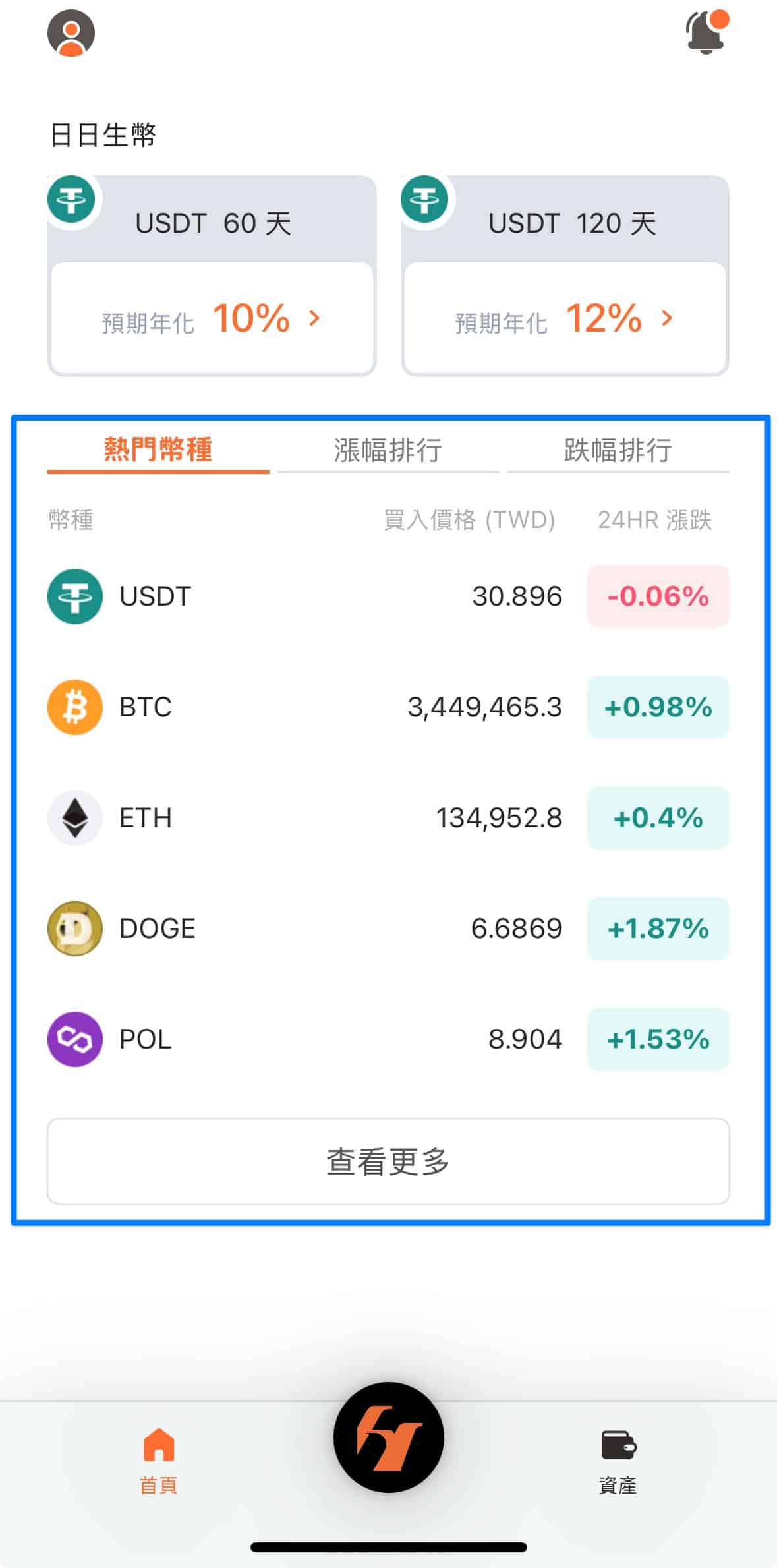
Task: Switch to the 跌幅排行 tab
Action: (618, 450)
